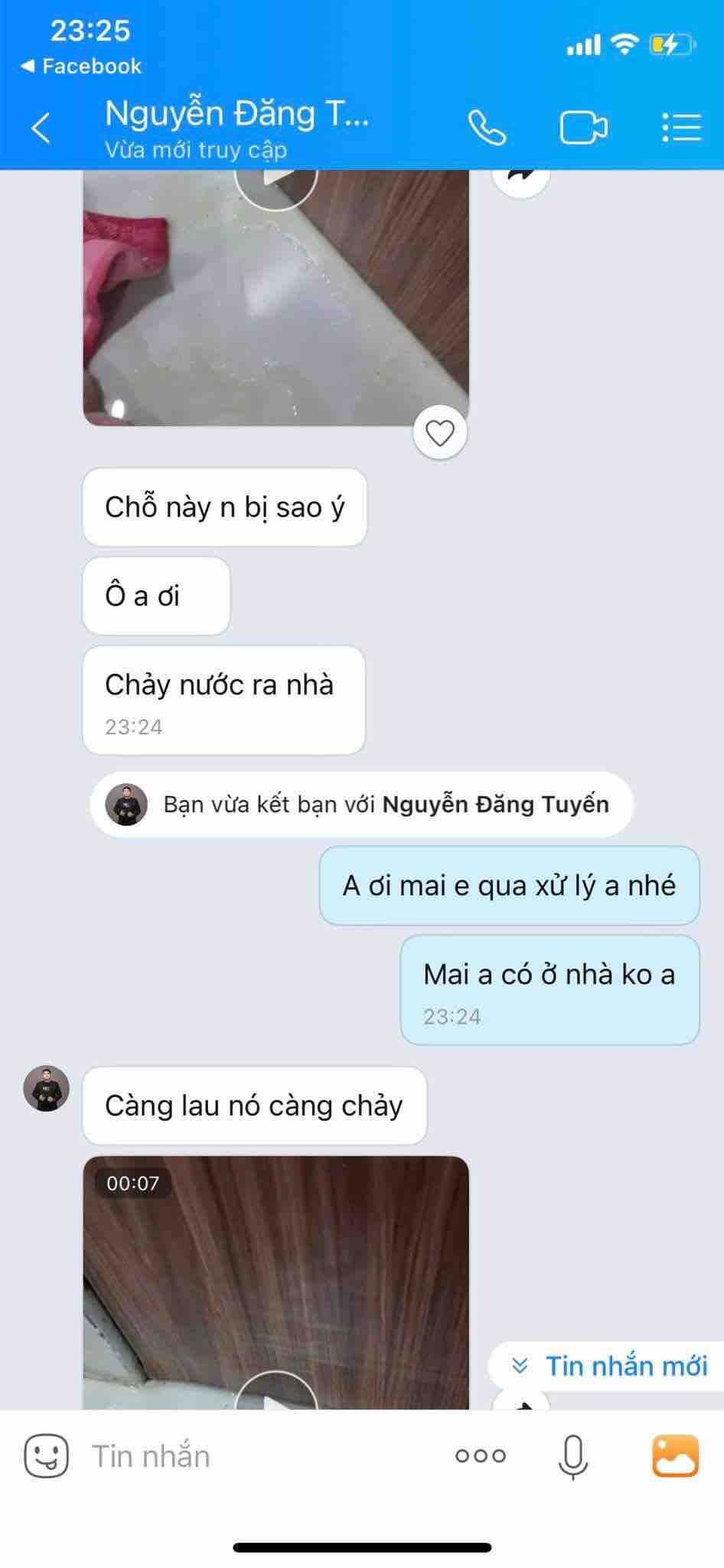The image size is (724, 1568).
Task: Record a voice message
Action: click(572, 1455)
